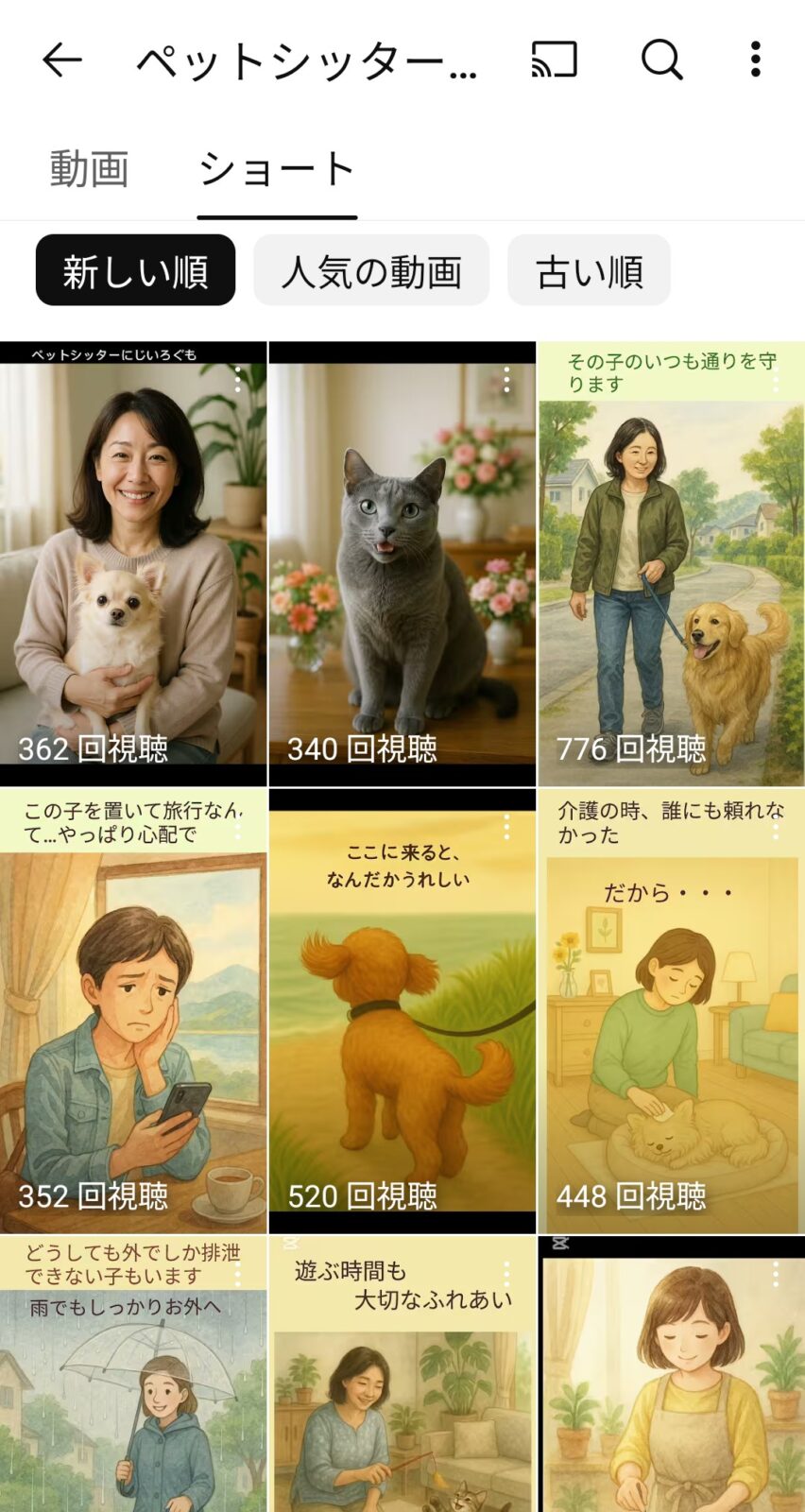Viewport: 805px width, 1512px height.
Task: Filter by 人気の動画 chip
Action: (x=371, y=271)
